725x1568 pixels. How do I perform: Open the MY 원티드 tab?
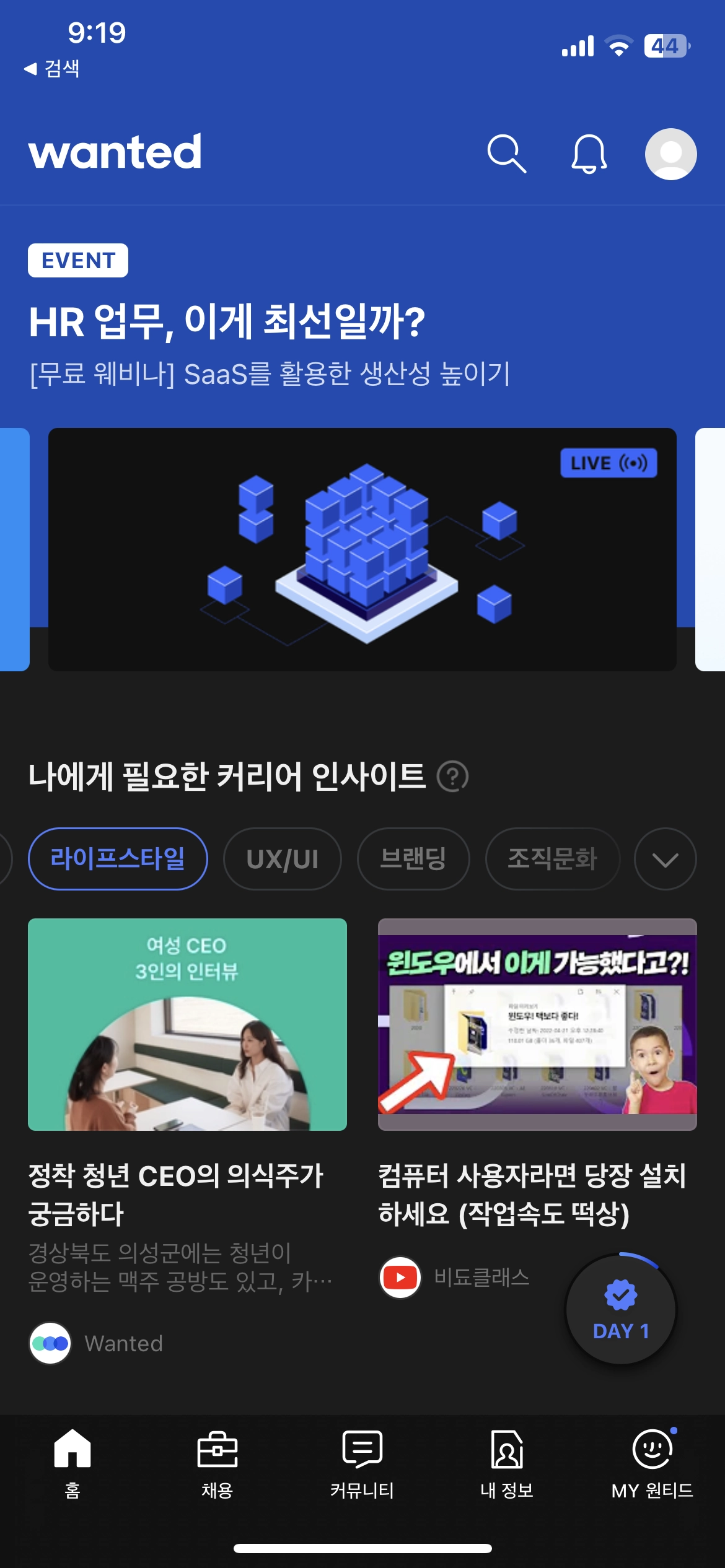click(x=652, y=1463)
